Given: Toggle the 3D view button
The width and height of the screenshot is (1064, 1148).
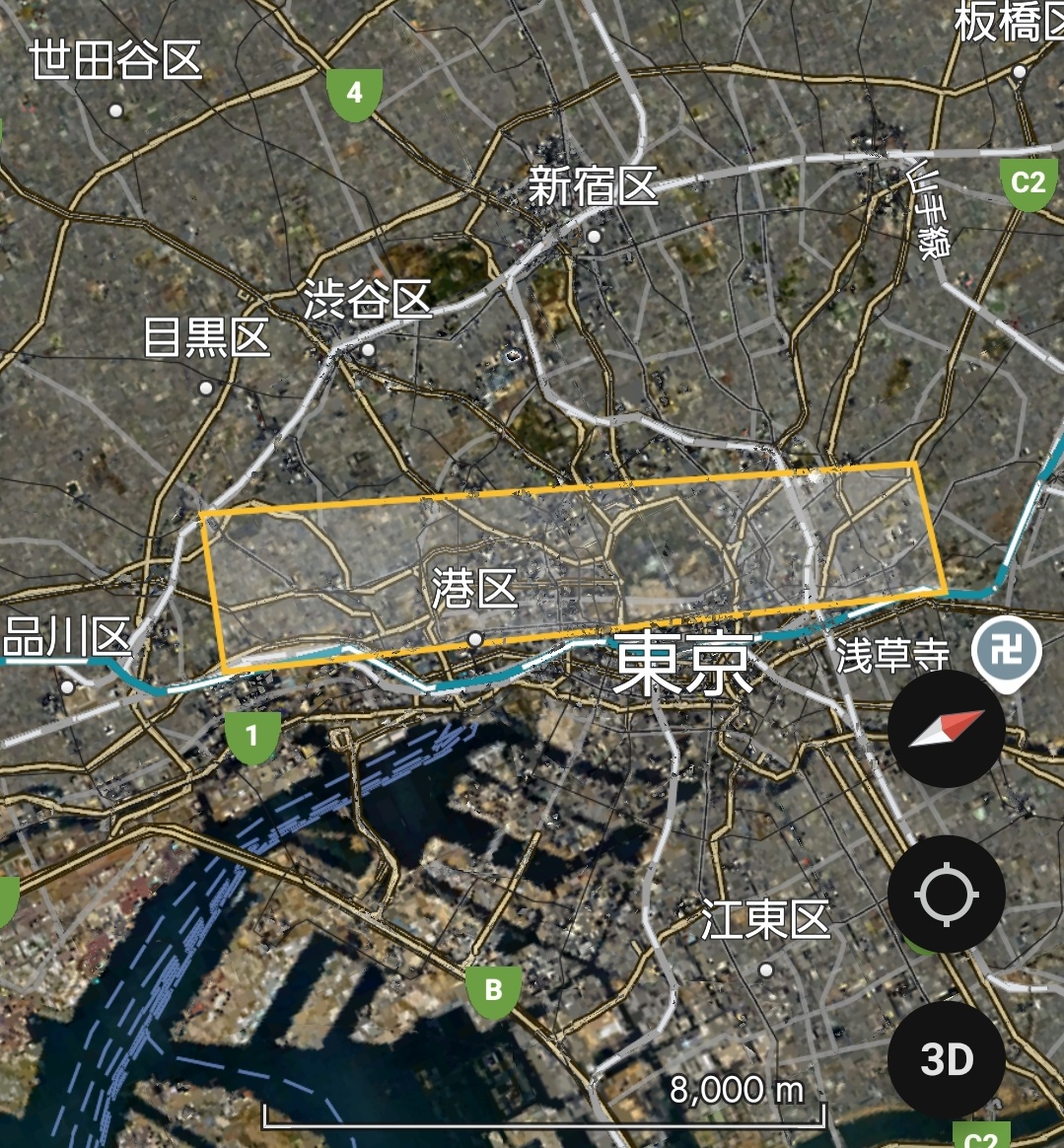Looking at the screenshot, I should tap(946, 1059).
